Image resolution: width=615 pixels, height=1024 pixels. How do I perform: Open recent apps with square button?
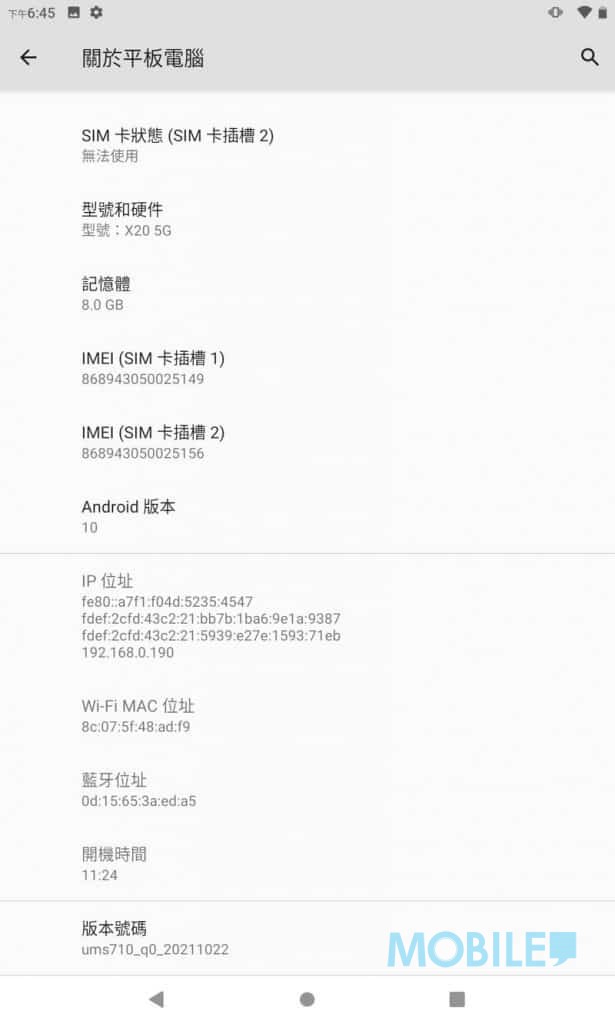point(457,999)
